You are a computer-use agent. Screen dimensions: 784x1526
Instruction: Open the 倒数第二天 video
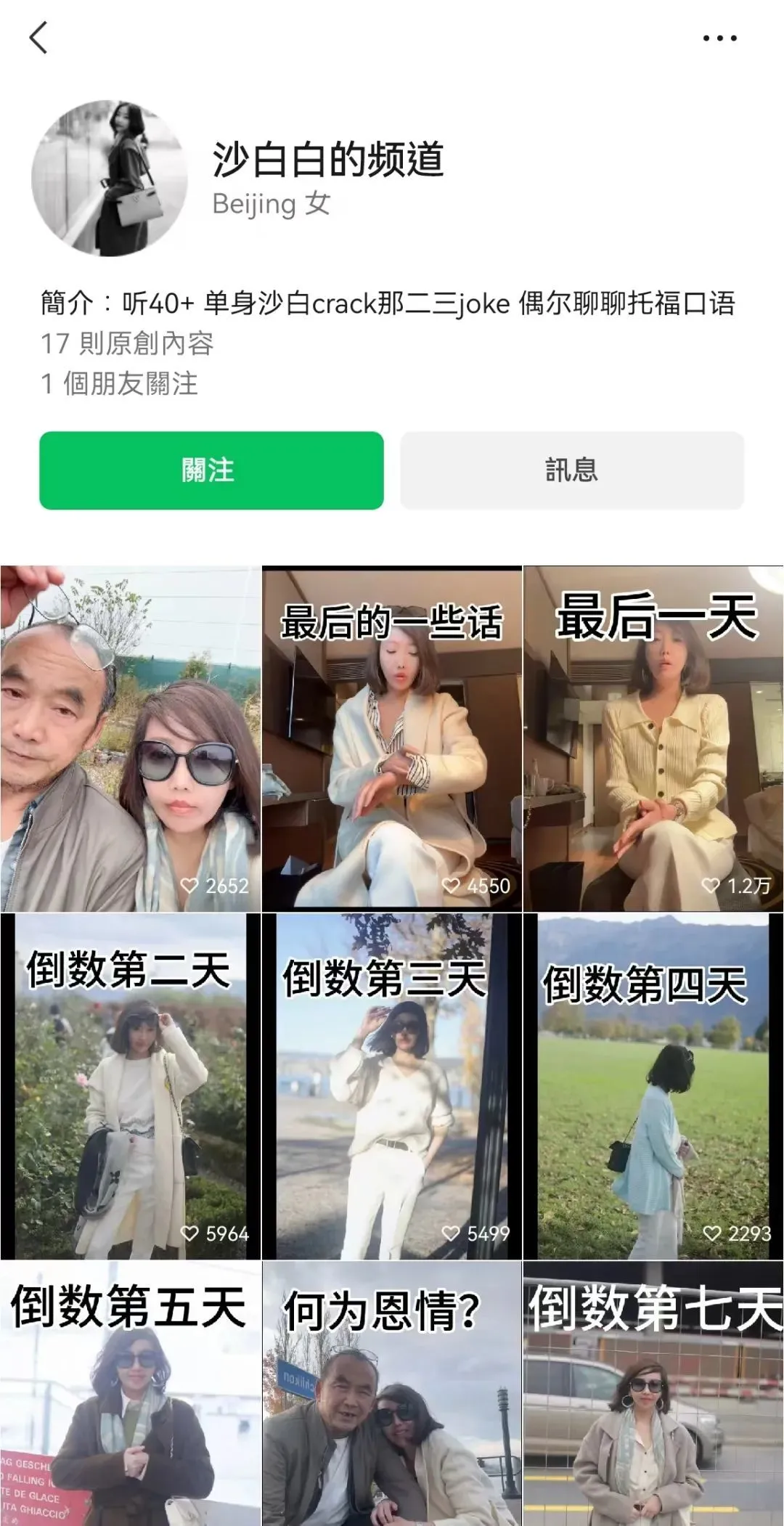coord(131,1087)
